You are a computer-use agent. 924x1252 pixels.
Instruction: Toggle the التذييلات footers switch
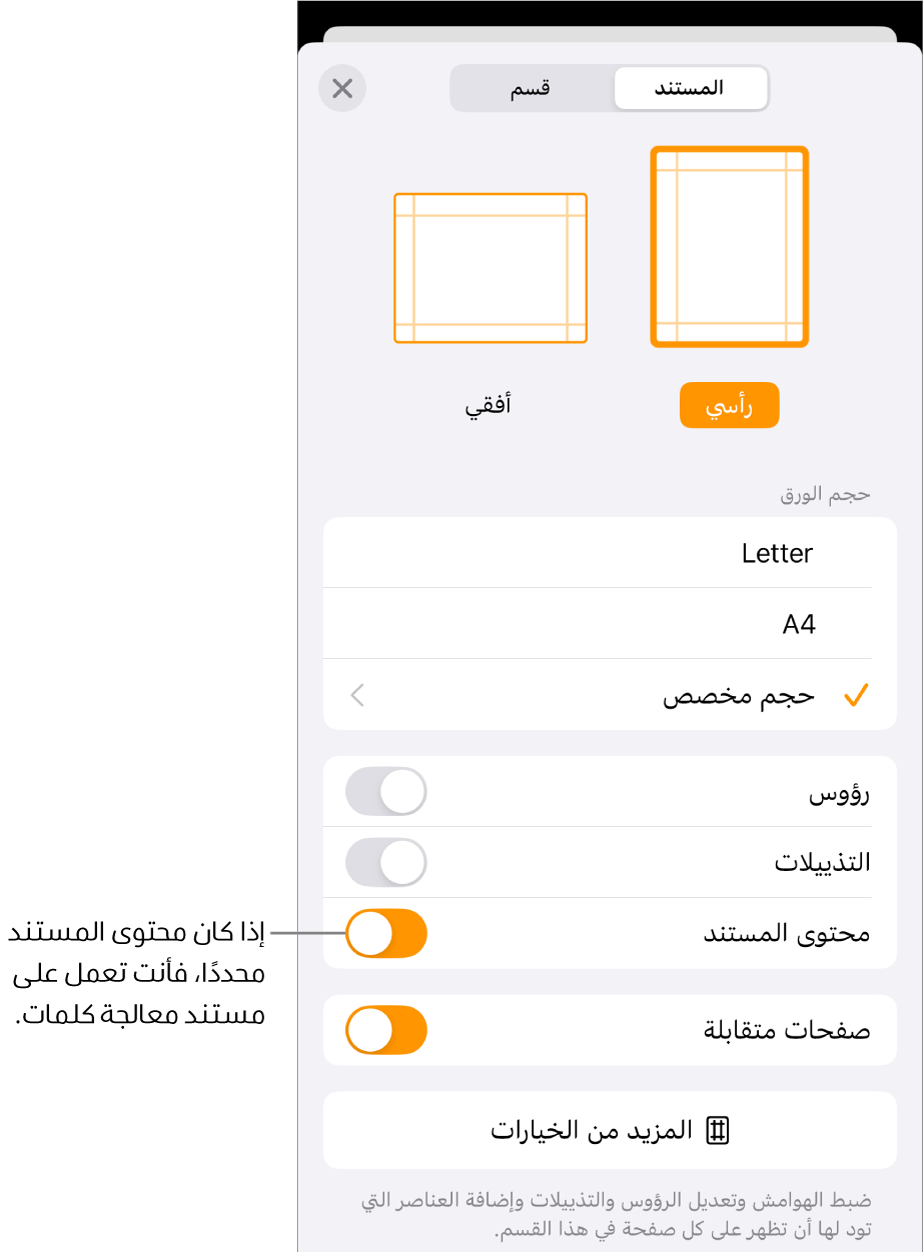point(386,863)
